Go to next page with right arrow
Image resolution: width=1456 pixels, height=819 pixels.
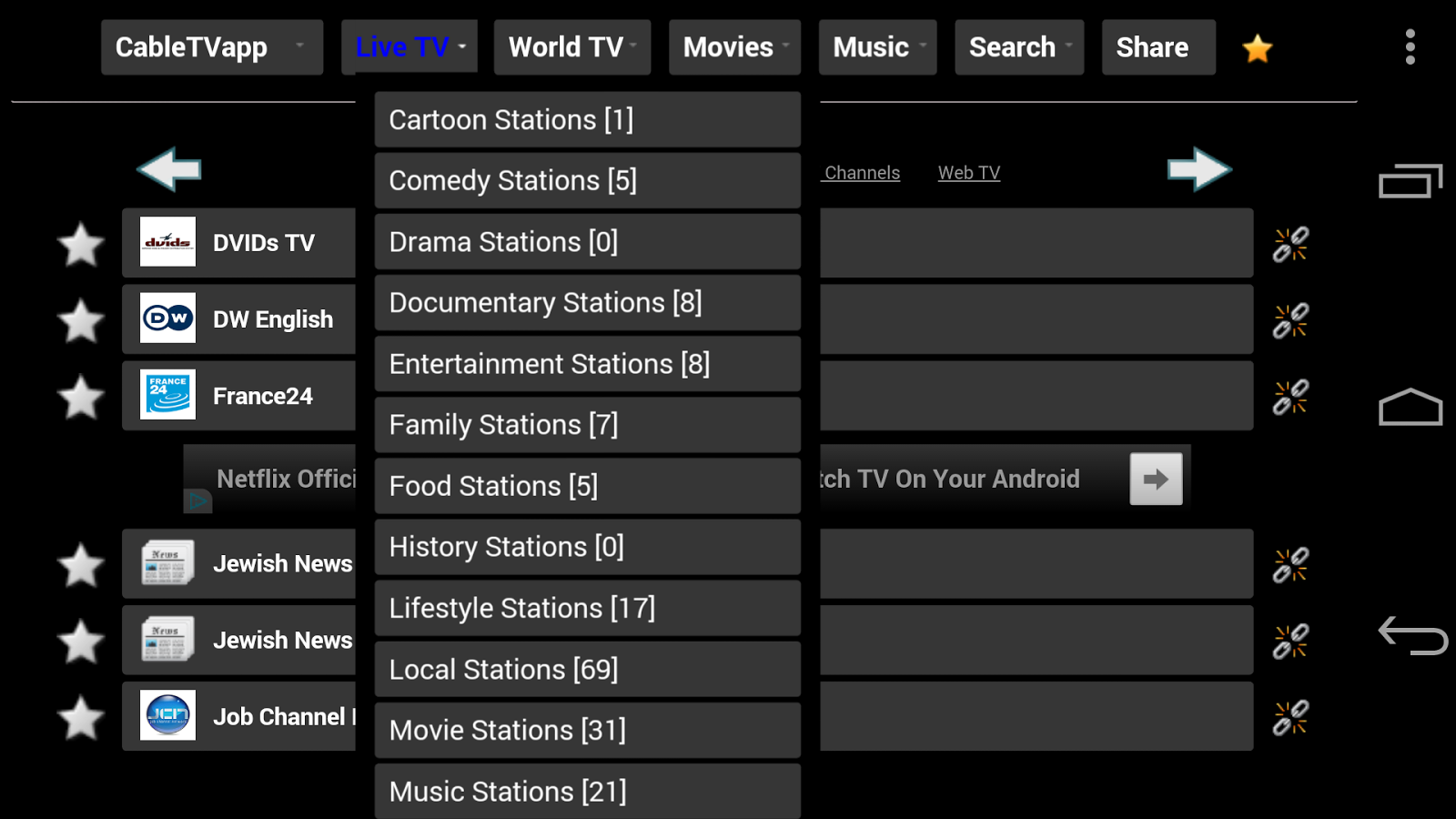1199,169
